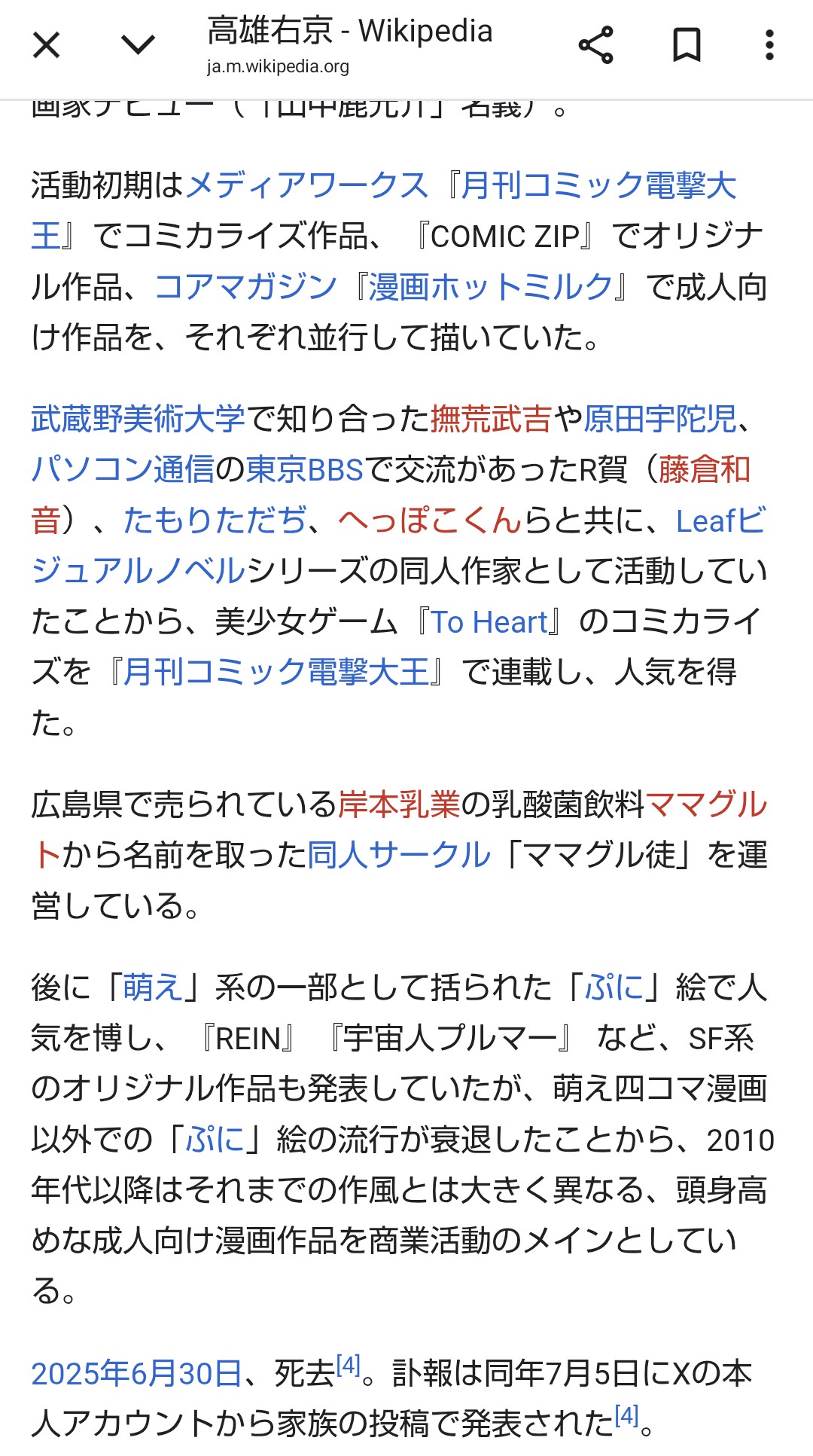Open the パソコン通信 link
Viewport: 813px width, 1456px height.
pos(123,469)
